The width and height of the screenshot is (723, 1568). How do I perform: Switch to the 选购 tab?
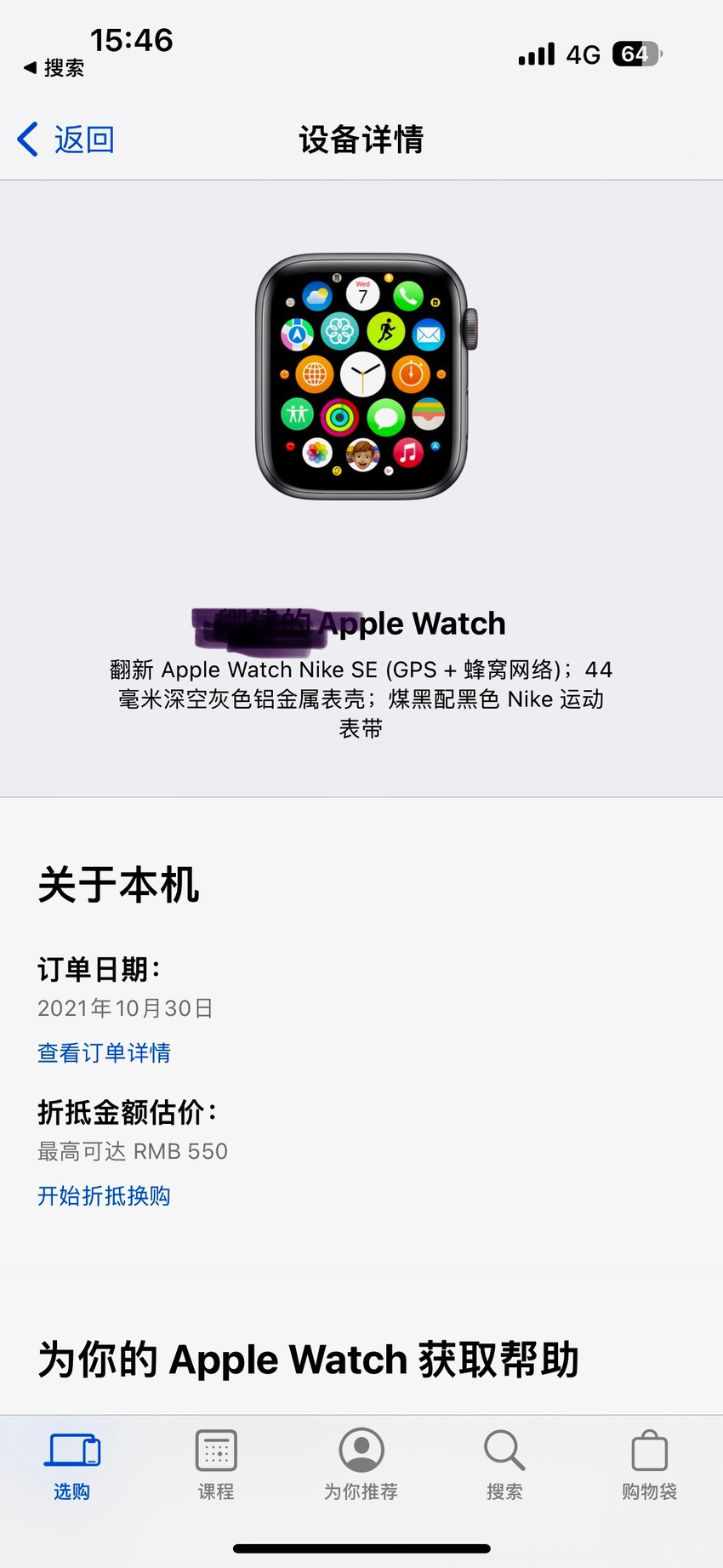pos(72,1467)
